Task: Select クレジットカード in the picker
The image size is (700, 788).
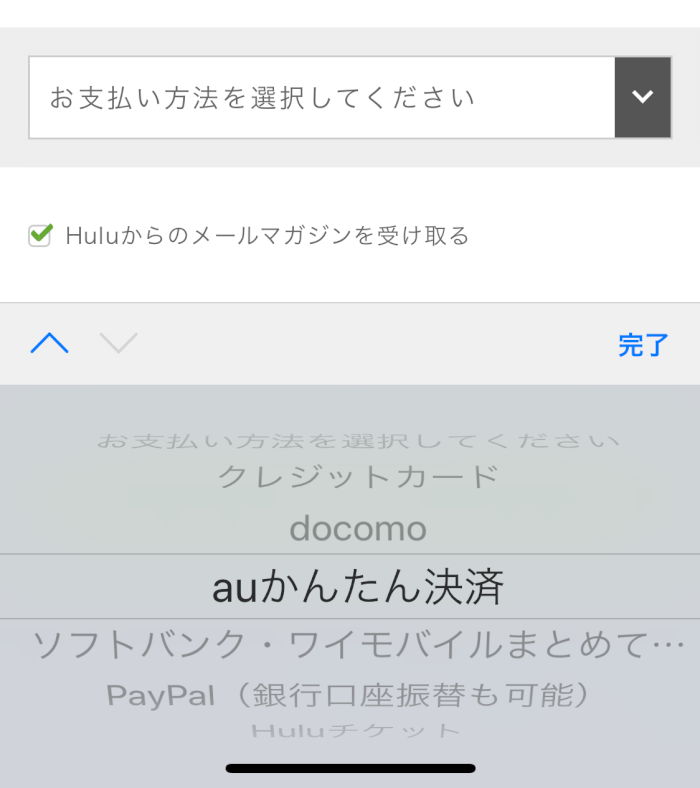Action: click(358, 477)
